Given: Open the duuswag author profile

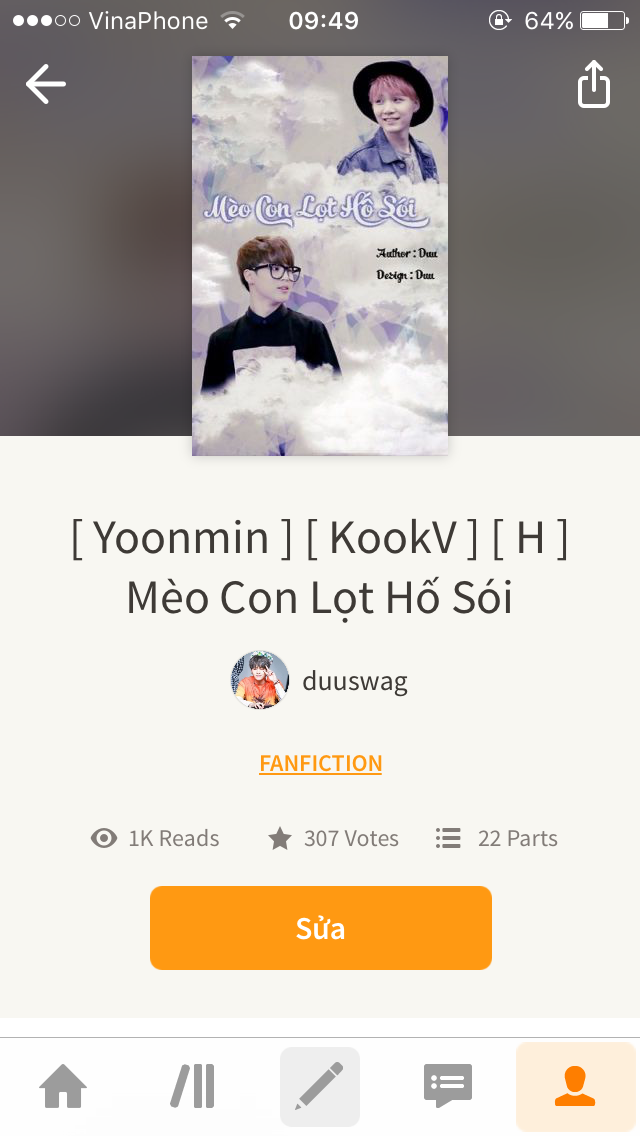Looking at the screenshot, I should 320,681.
